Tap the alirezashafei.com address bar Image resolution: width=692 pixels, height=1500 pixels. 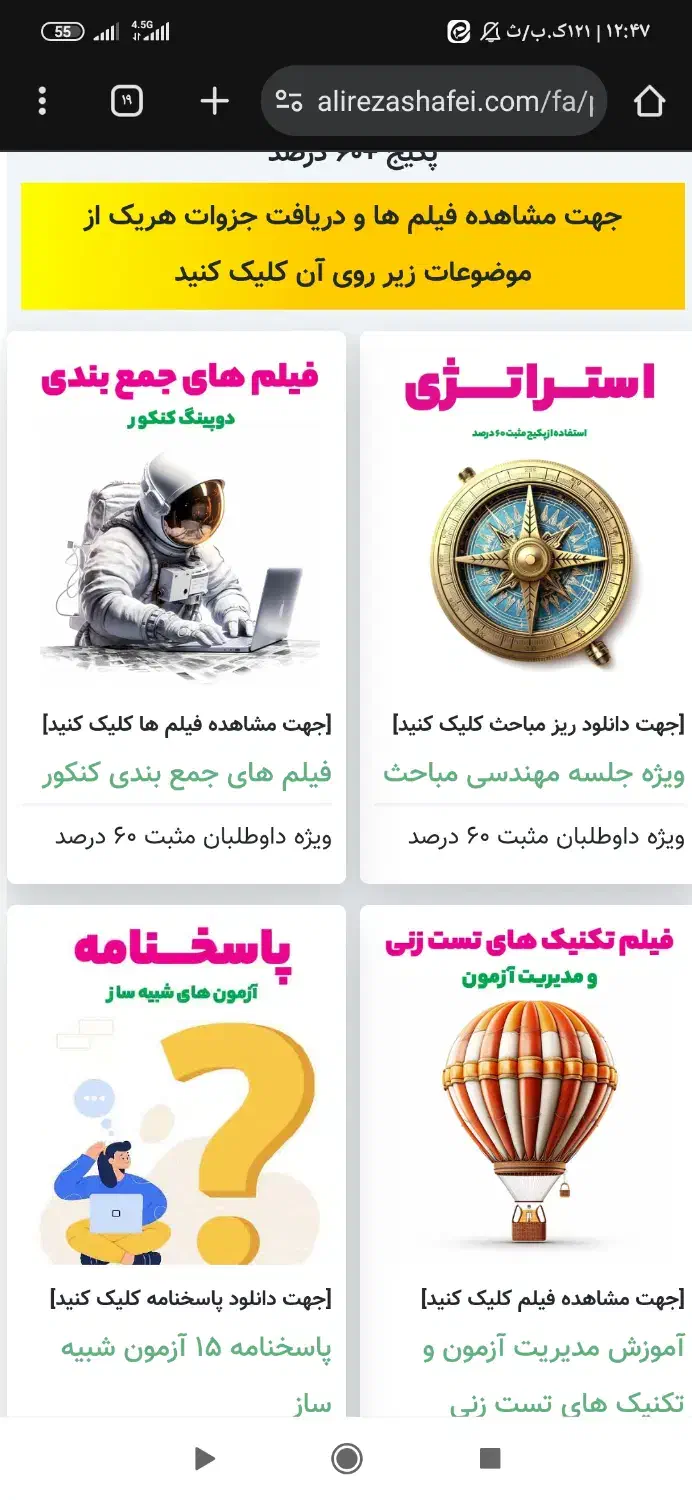pyautogui.click(x=433, y=101)
